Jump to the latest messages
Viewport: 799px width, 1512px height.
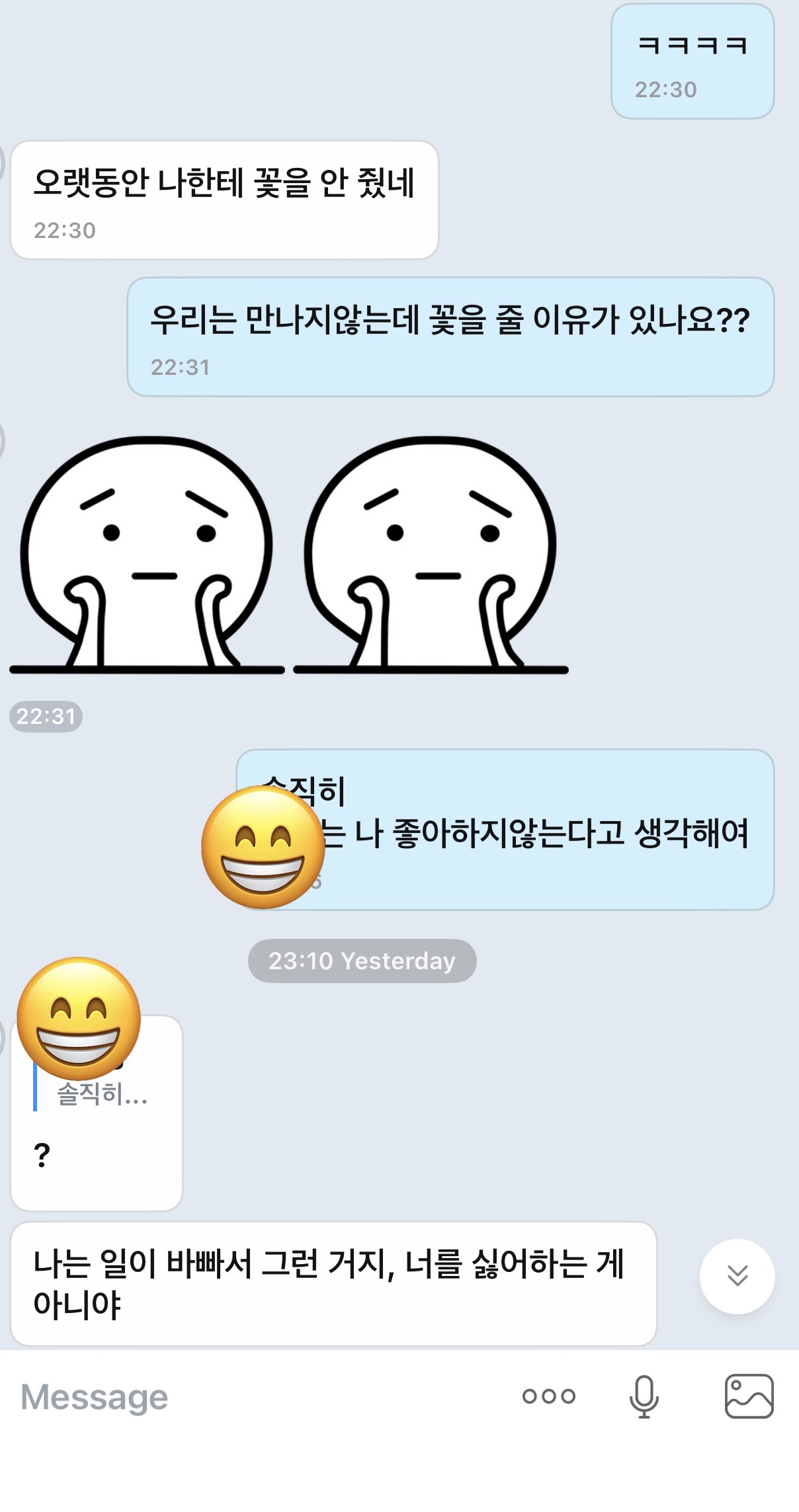click(x=737, y=1275)
